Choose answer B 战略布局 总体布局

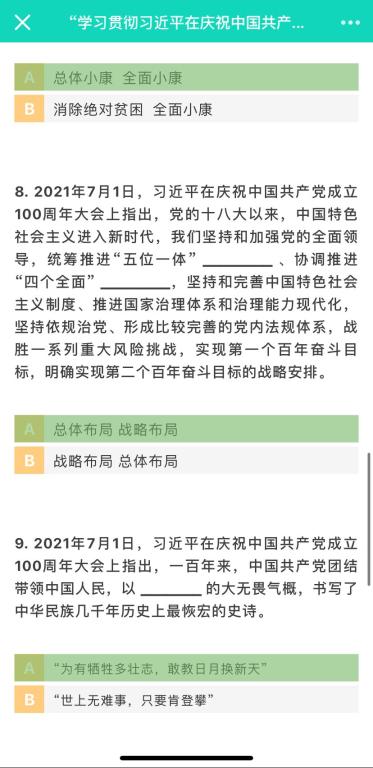click(x=186, y=460)
